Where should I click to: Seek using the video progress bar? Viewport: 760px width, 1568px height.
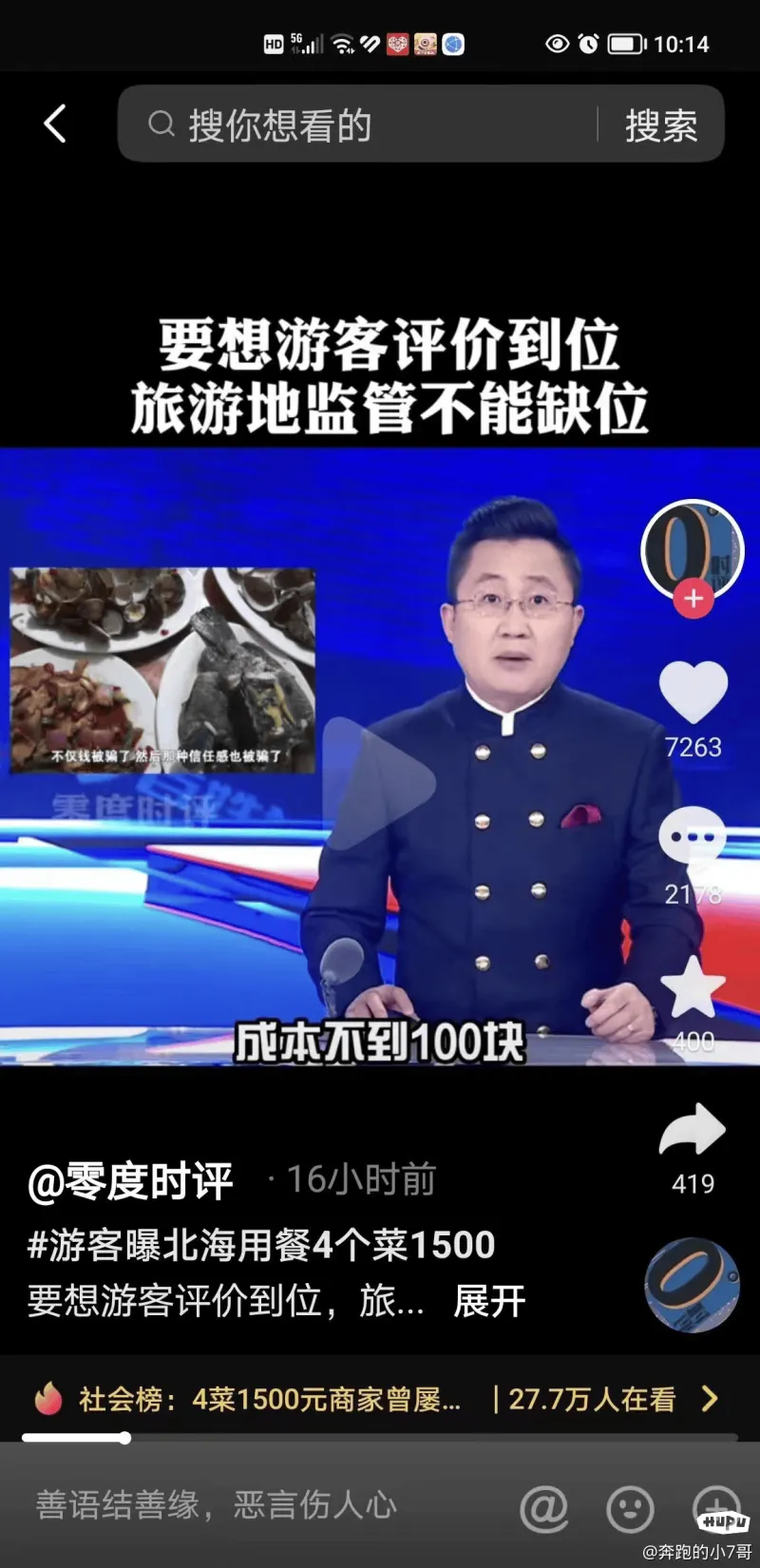pos(380,1438)
